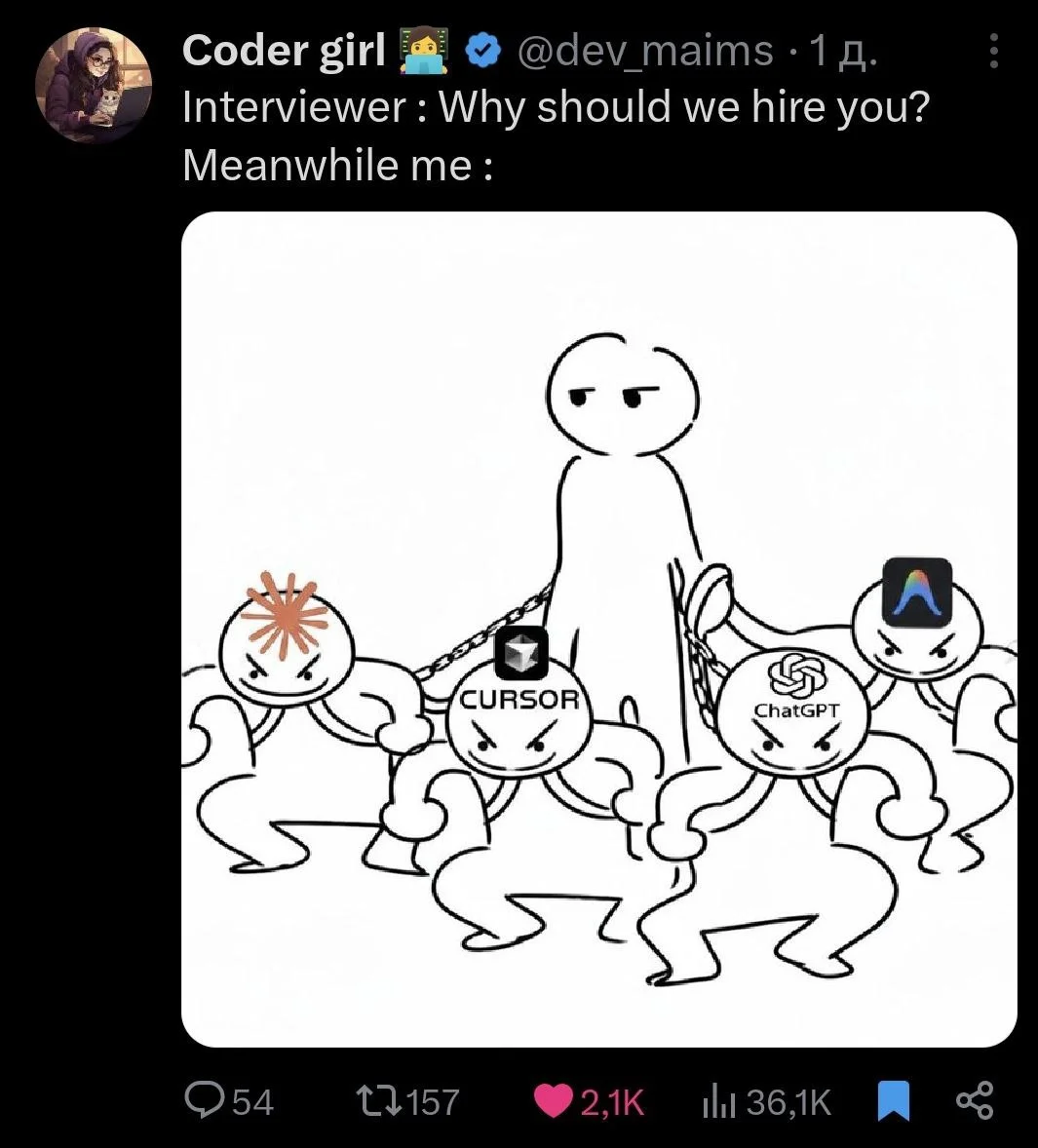
Task: Open Coder girl's profile picture
Action: coord(94,85)
